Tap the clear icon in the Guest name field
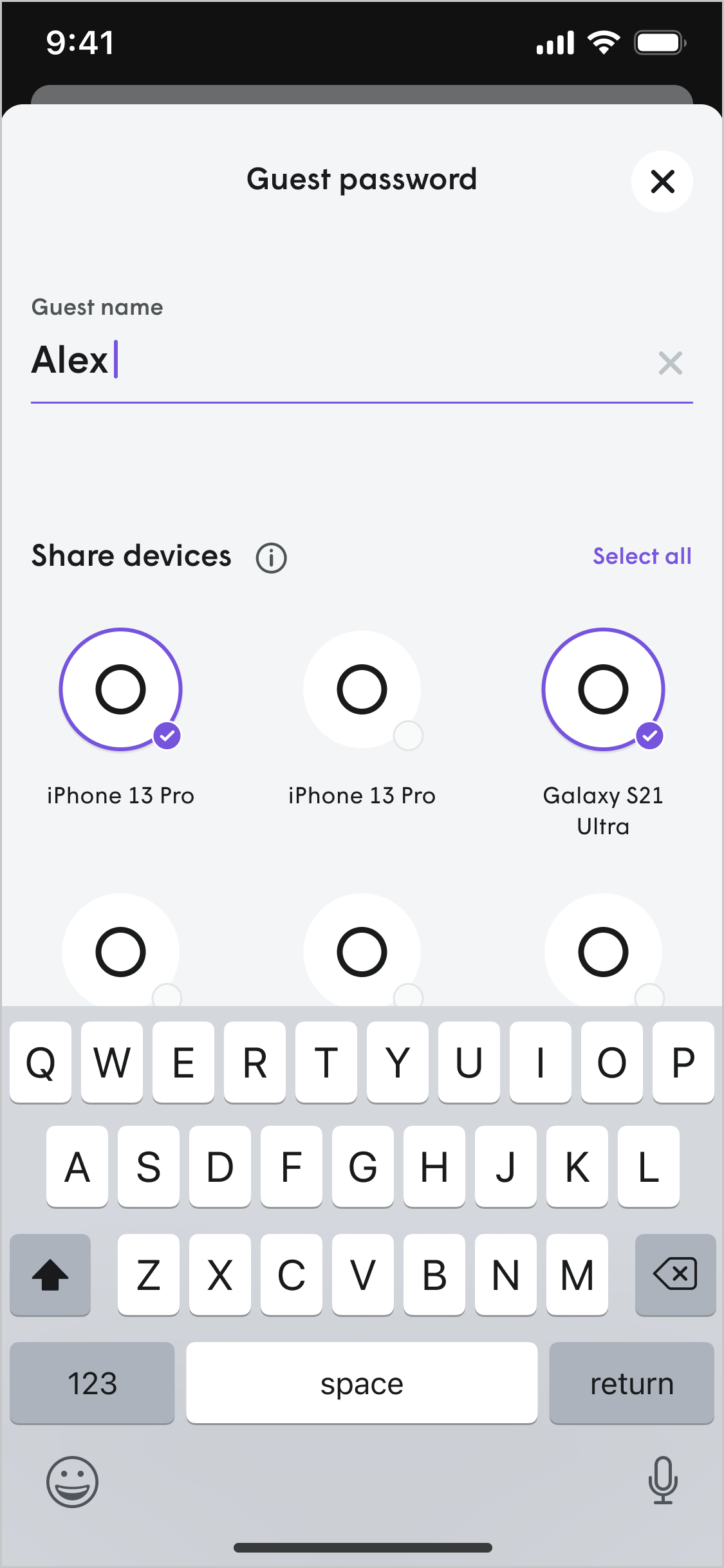The image size is (724, 1568). coord(671,363)
